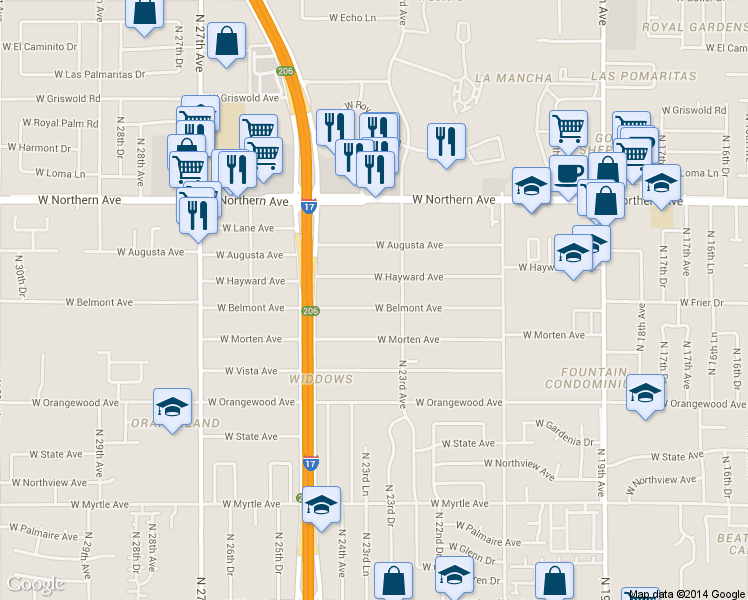Tap the school marker on W Orangewood Ave near Orangeland
Viewport: 748px width, 600px height.
click(173, 408)
